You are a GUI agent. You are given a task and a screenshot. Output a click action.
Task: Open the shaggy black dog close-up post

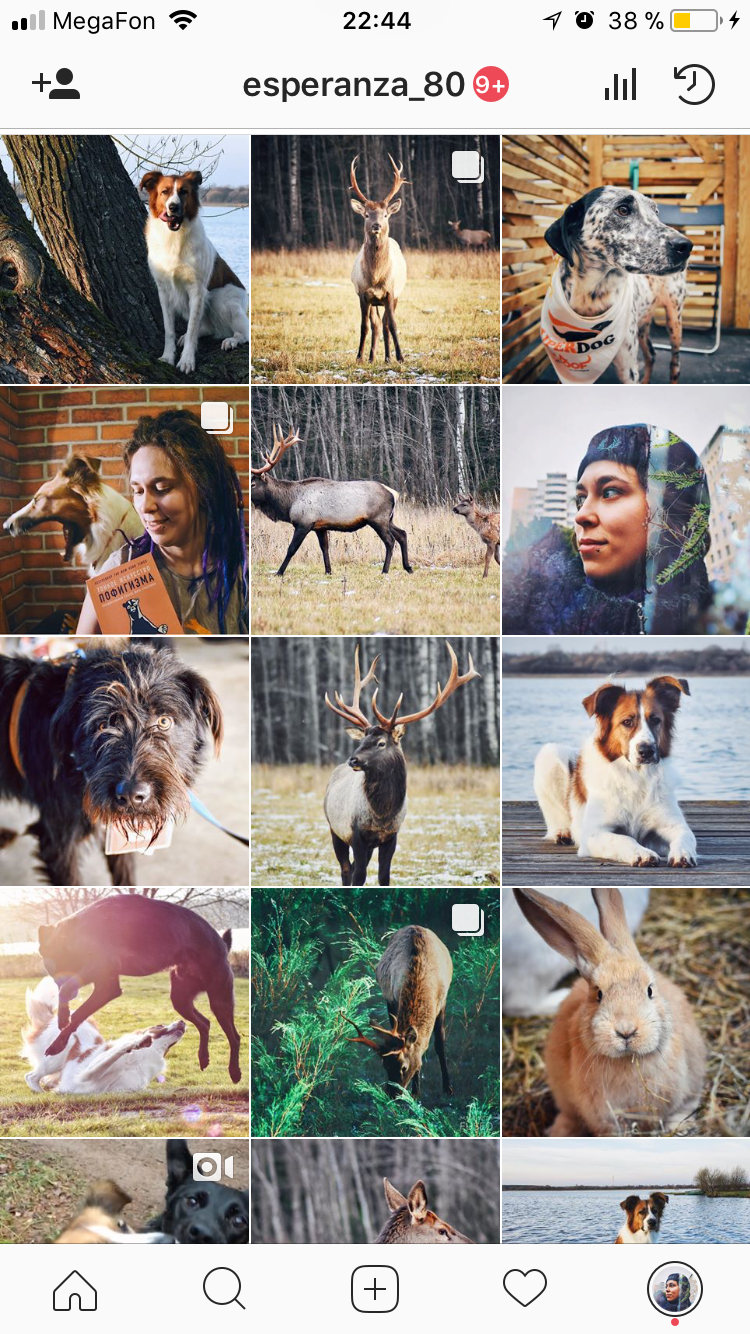[124, 761]
